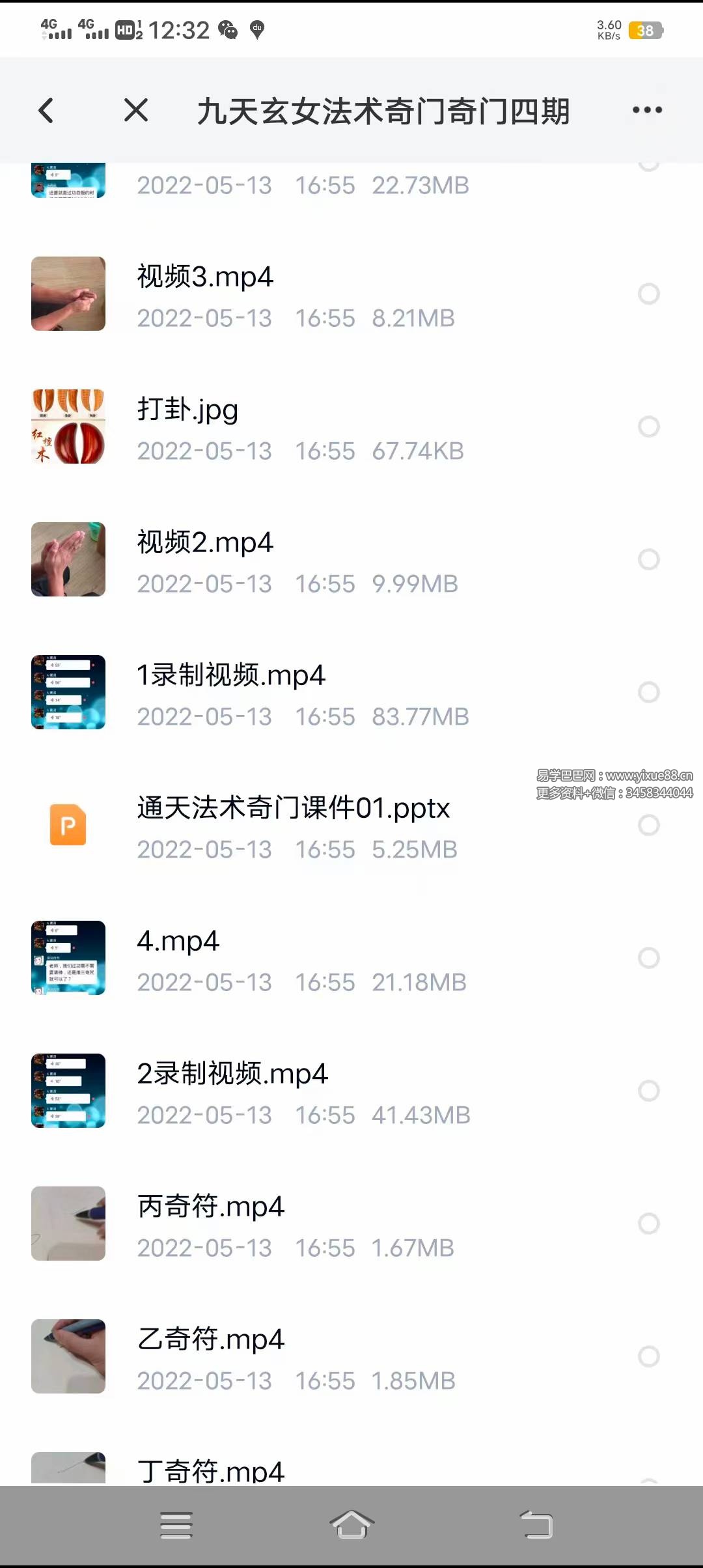703x1568 pixels.
Task: Tap the X to exit file list
Action: (x=135, y=110)
